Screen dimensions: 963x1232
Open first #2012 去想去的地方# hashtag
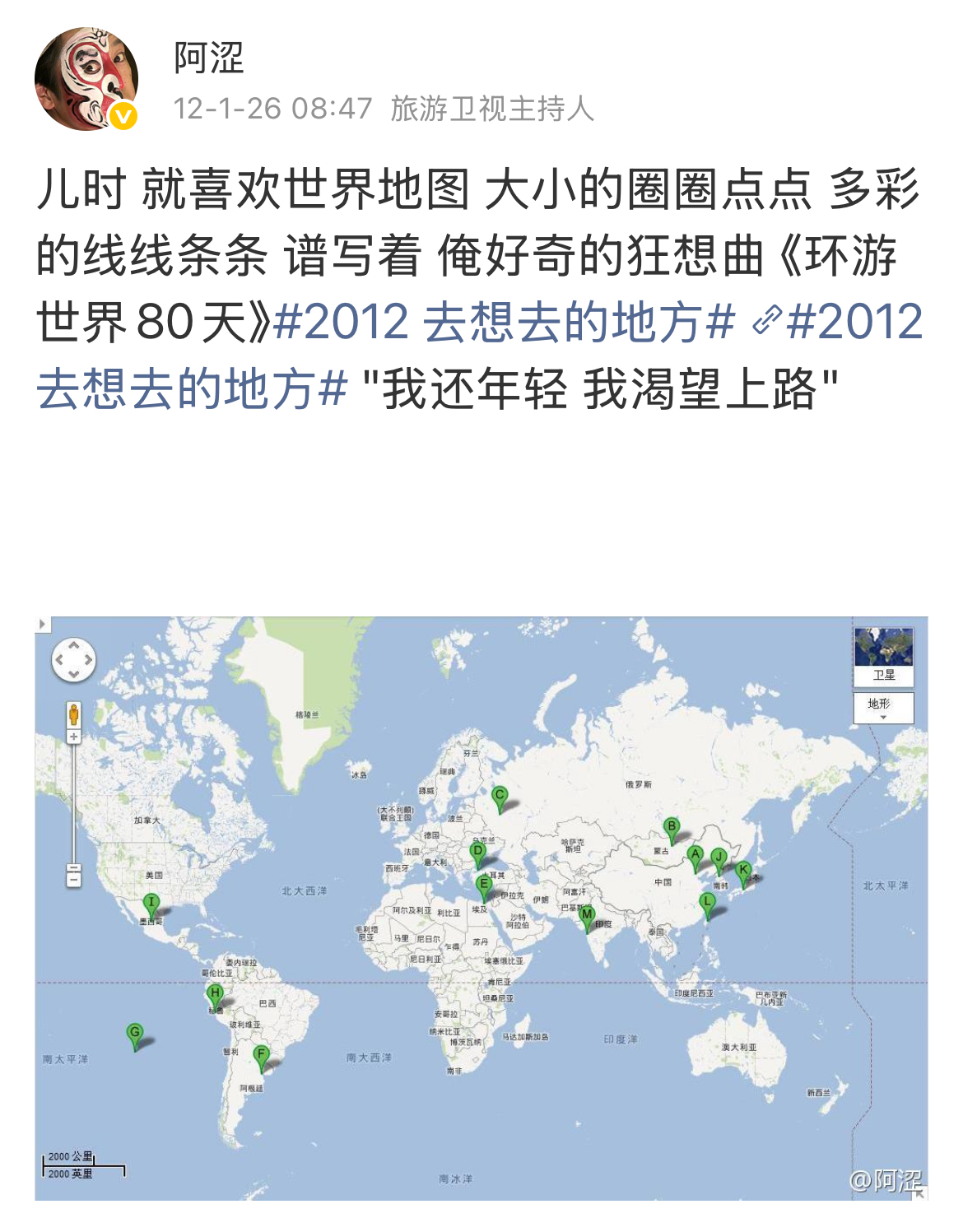pos(503,322)
